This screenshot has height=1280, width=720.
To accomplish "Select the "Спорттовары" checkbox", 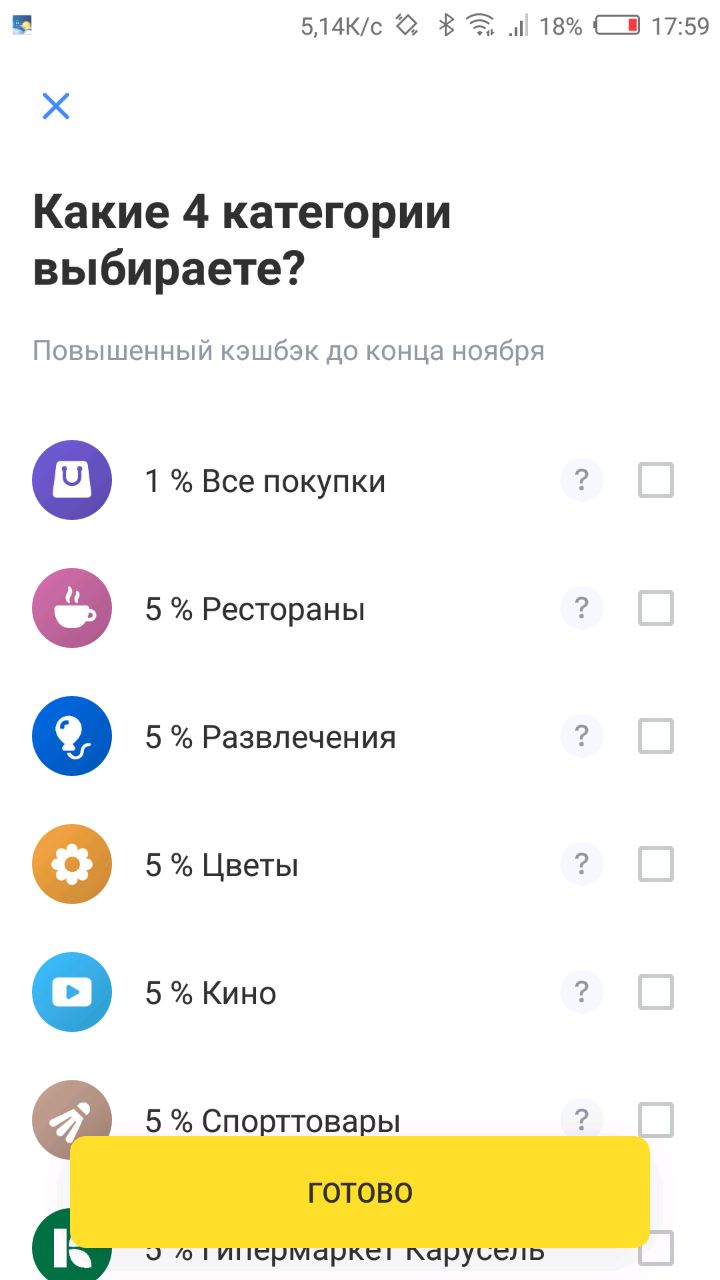I will (656, 1120).
